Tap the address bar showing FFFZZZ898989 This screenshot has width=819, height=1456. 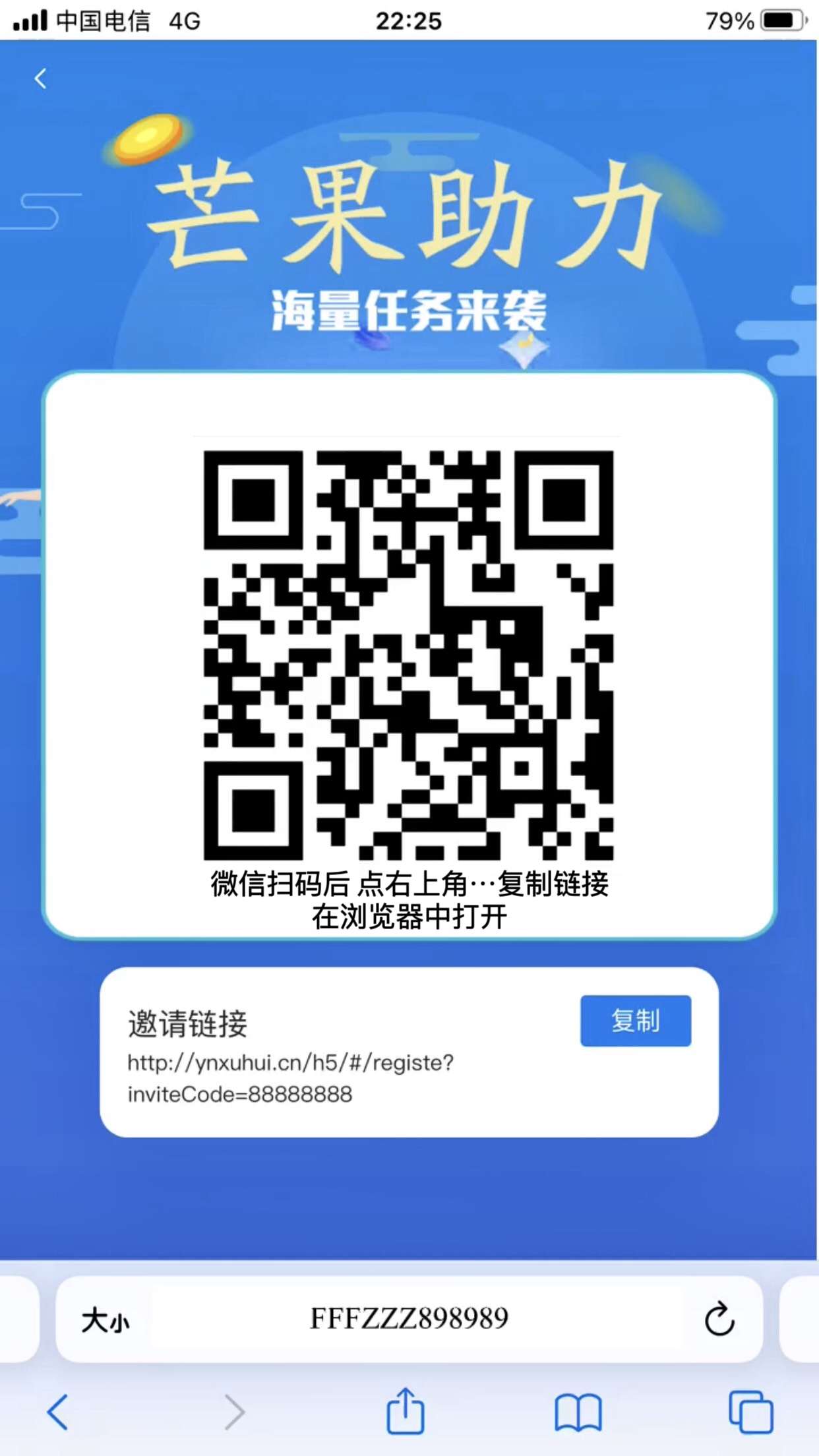click(x=409, y=1319)
